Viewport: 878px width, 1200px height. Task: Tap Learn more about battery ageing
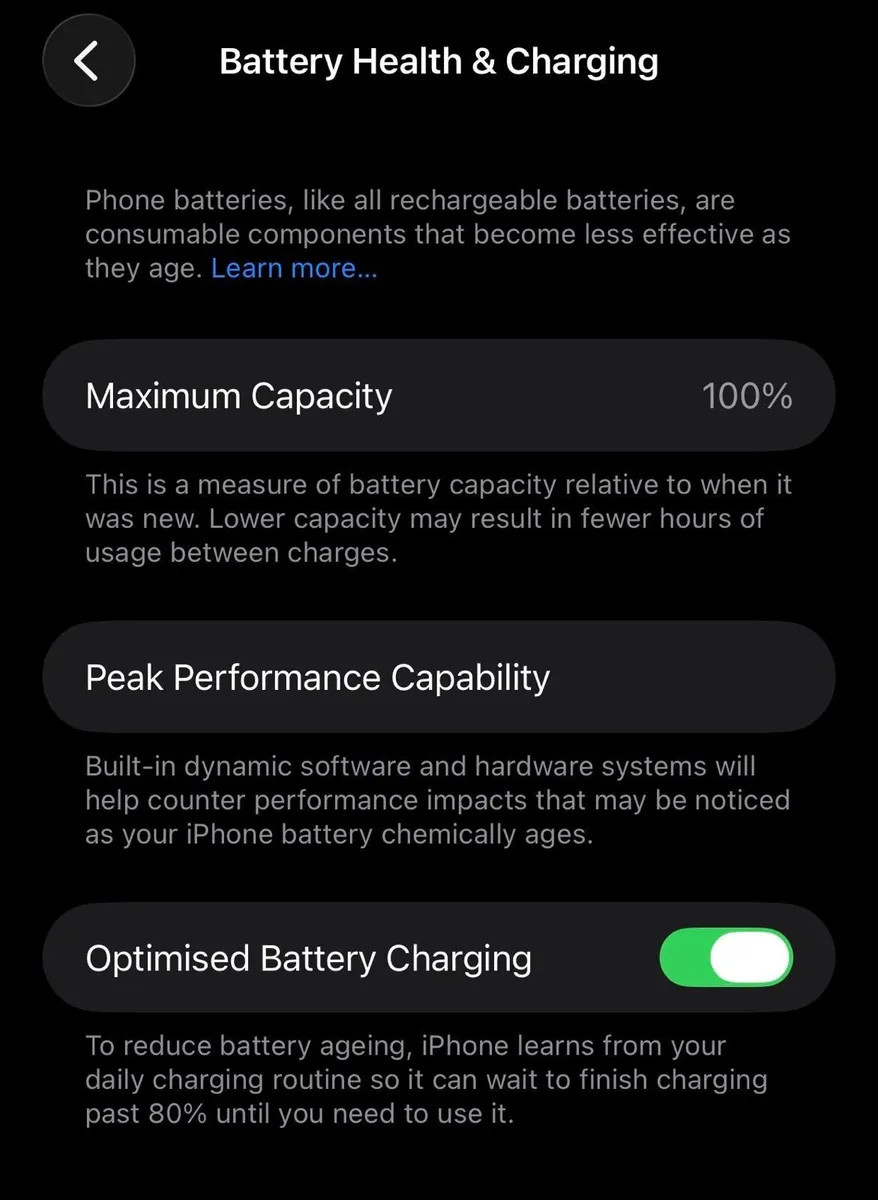pyautogui.click(x=293, y=268)
